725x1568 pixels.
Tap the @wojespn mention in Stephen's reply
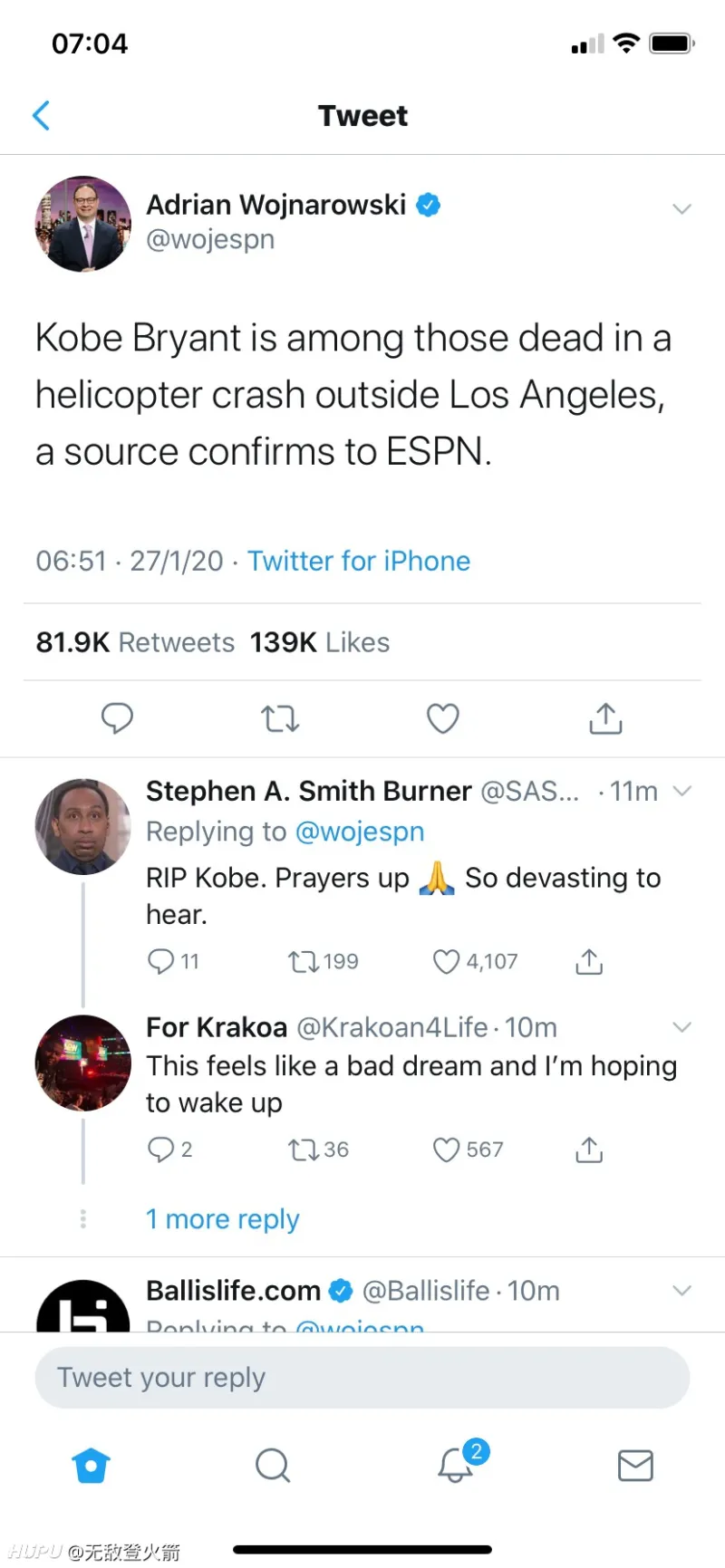360,832
